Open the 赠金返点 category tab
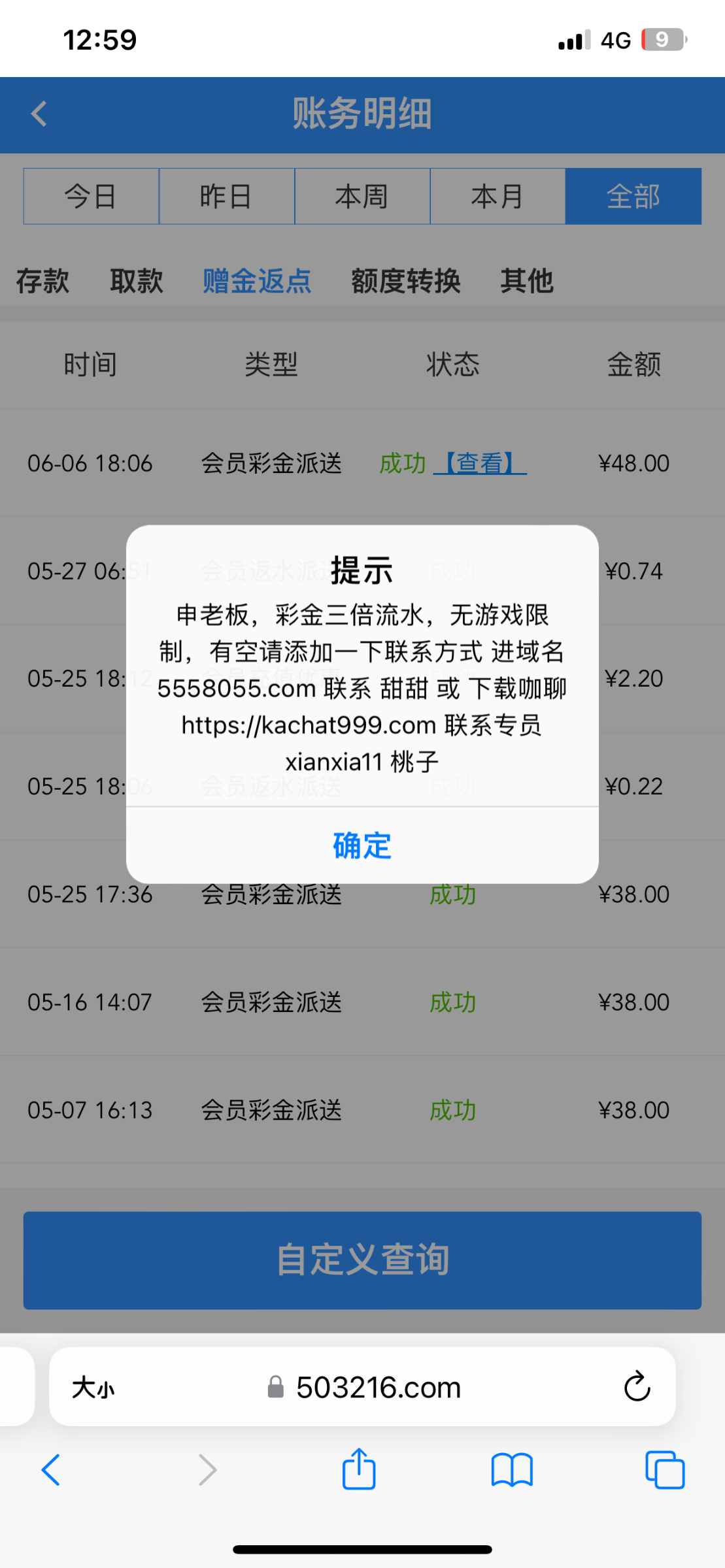This screenshot has height=1568, width=725. [257, 281]
